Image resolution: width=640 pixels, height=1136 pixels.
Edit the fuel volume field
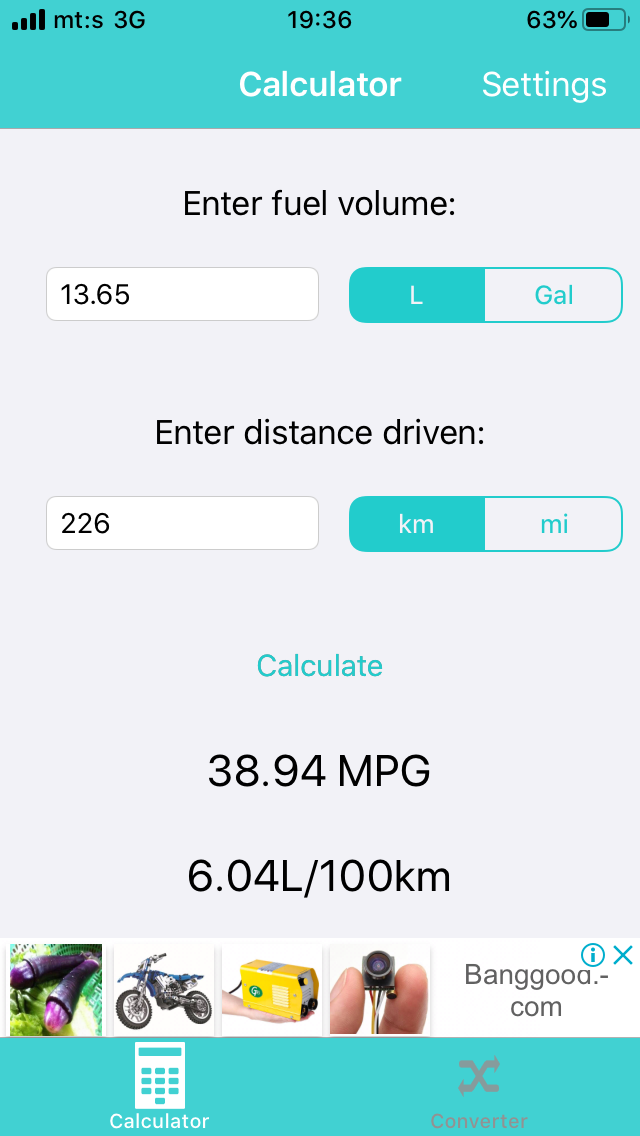(x=182, y=295)
